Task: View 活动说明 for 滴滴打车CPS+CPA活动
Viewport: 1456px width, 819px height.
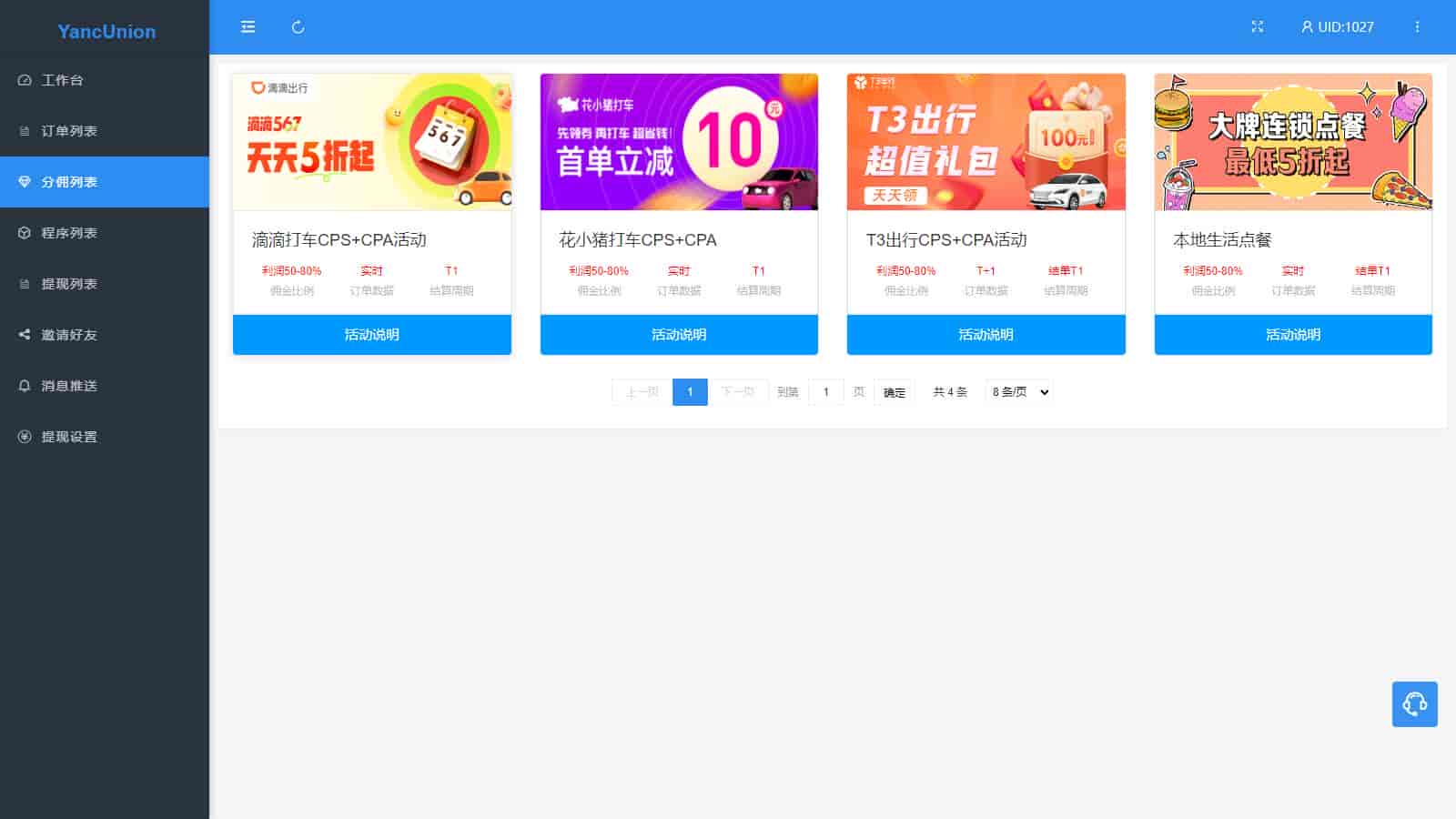Action: pos(371,335)
